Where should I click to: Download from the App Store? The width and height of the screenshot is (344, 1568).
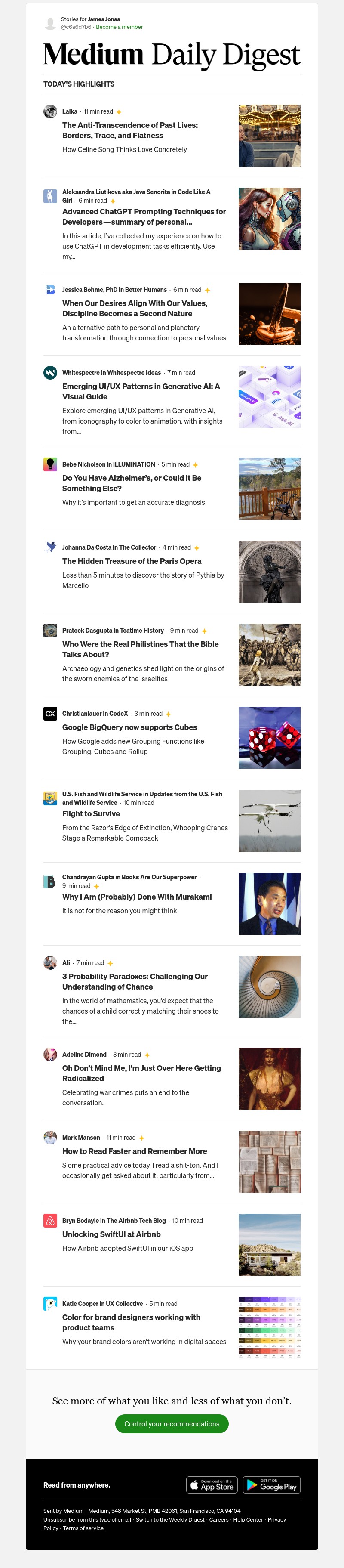[x=212, y=1485]
